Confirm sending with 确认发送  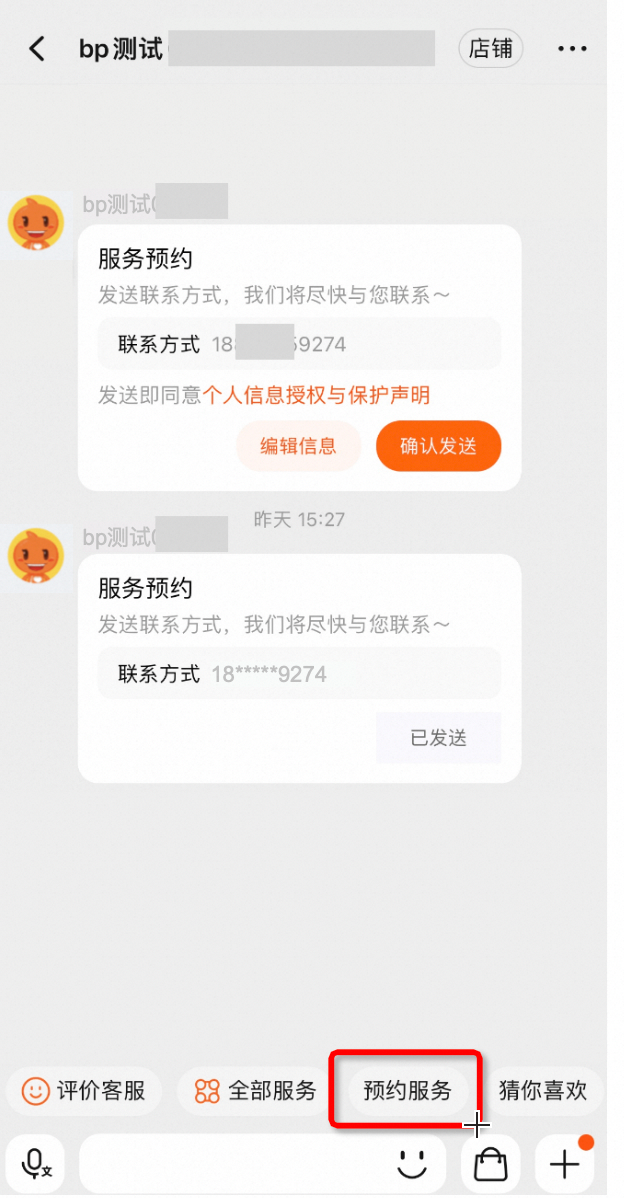pyautogui.click(x=438, y=446)
